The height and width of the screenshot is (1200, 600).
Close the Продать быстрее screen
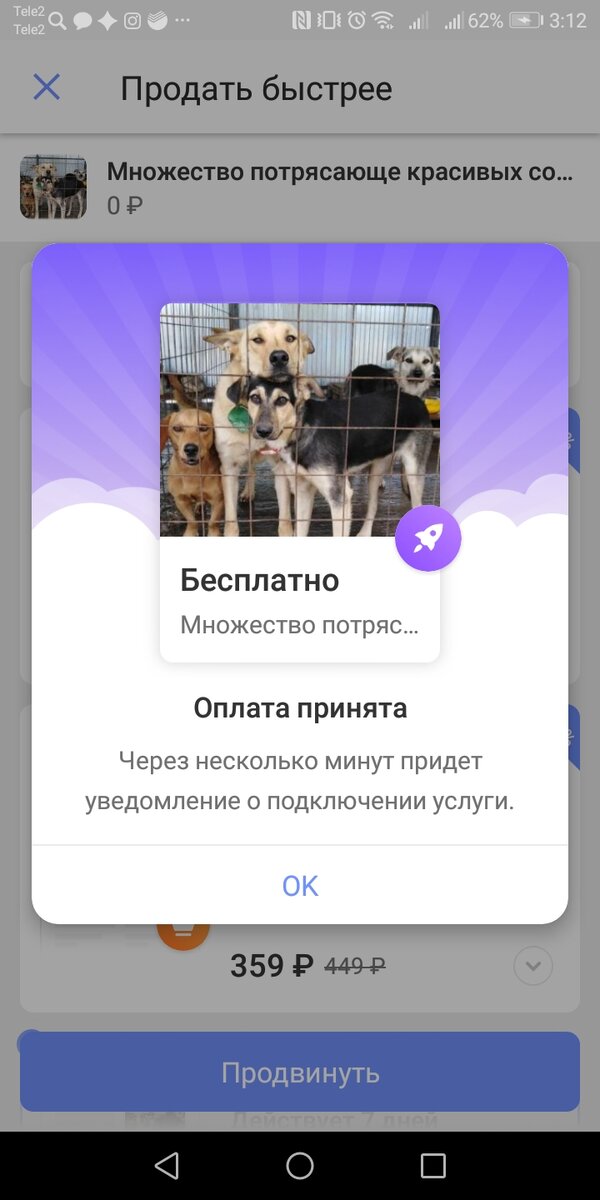(47, 88)
